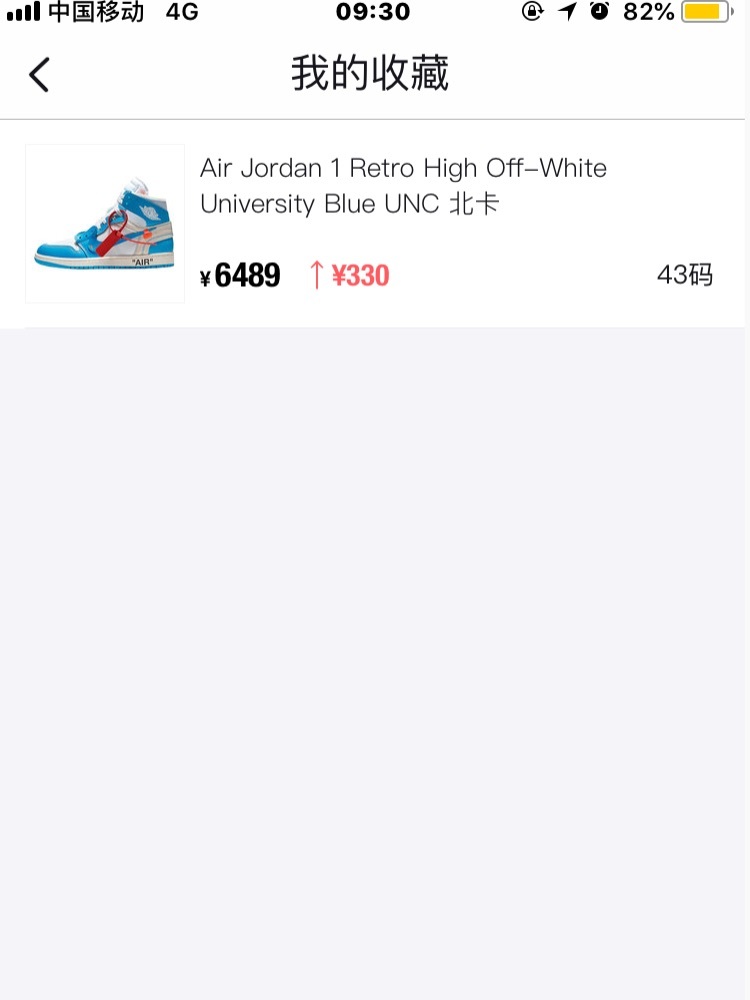750x1000 pixels.
Task: Go back from 我的收藏 page
Action: [x=39, y=75]
